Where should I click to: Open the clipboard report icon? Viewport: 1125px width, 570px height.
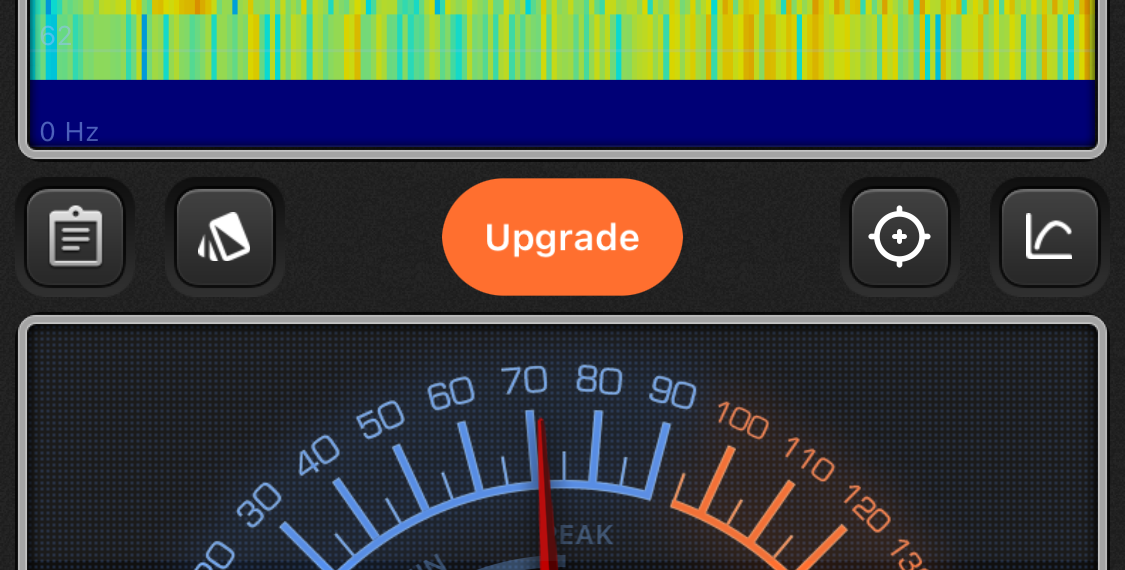coord(75,237)
